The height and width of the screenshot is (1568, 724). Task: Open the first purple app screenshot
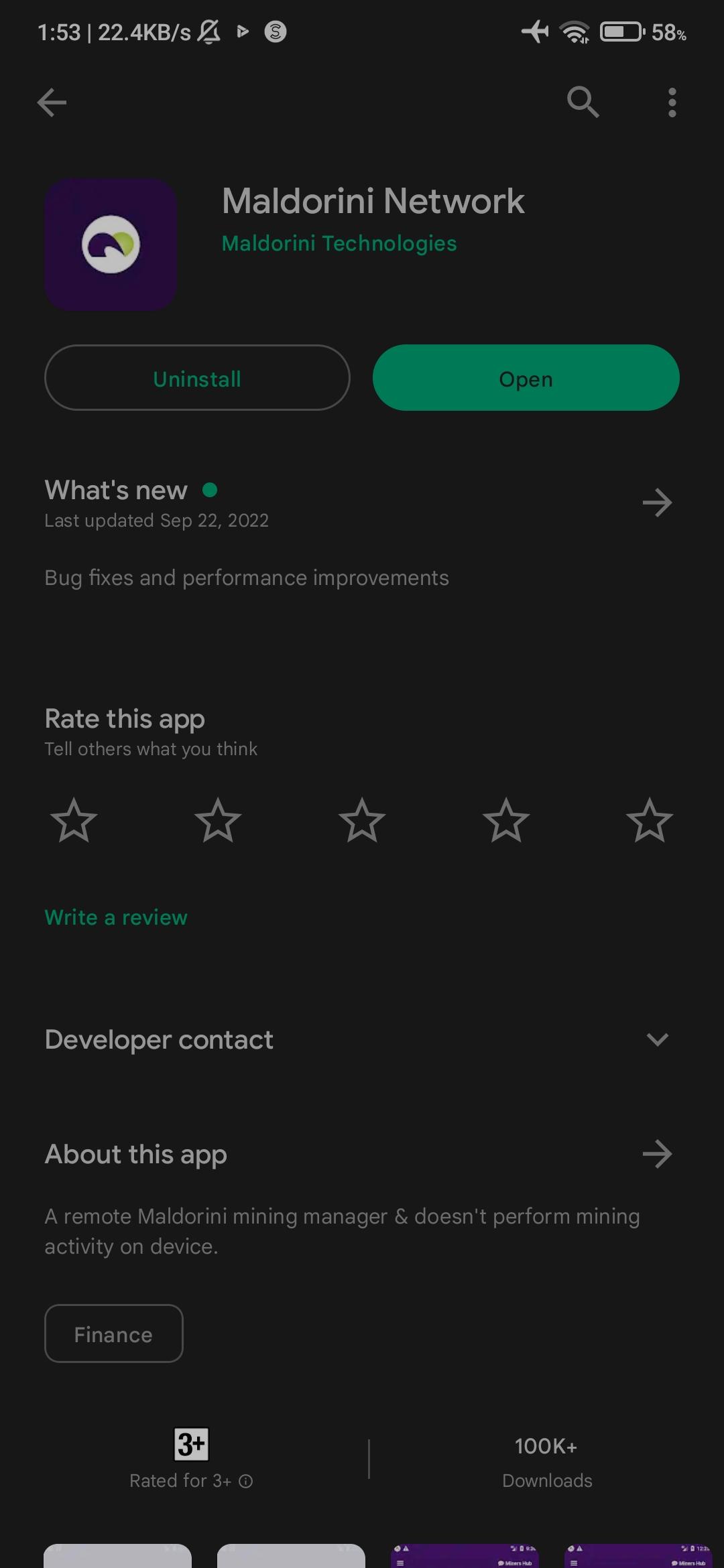pos(465,1556)
